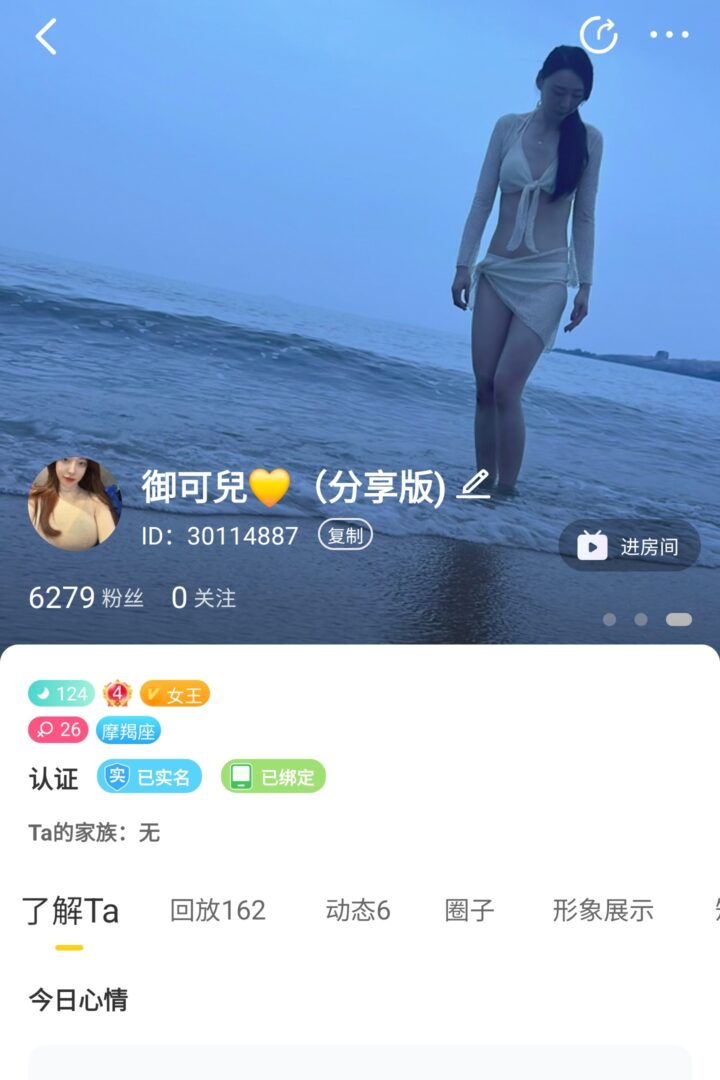
Task: Open the 圈子 tab
Action: coord(469,910)
